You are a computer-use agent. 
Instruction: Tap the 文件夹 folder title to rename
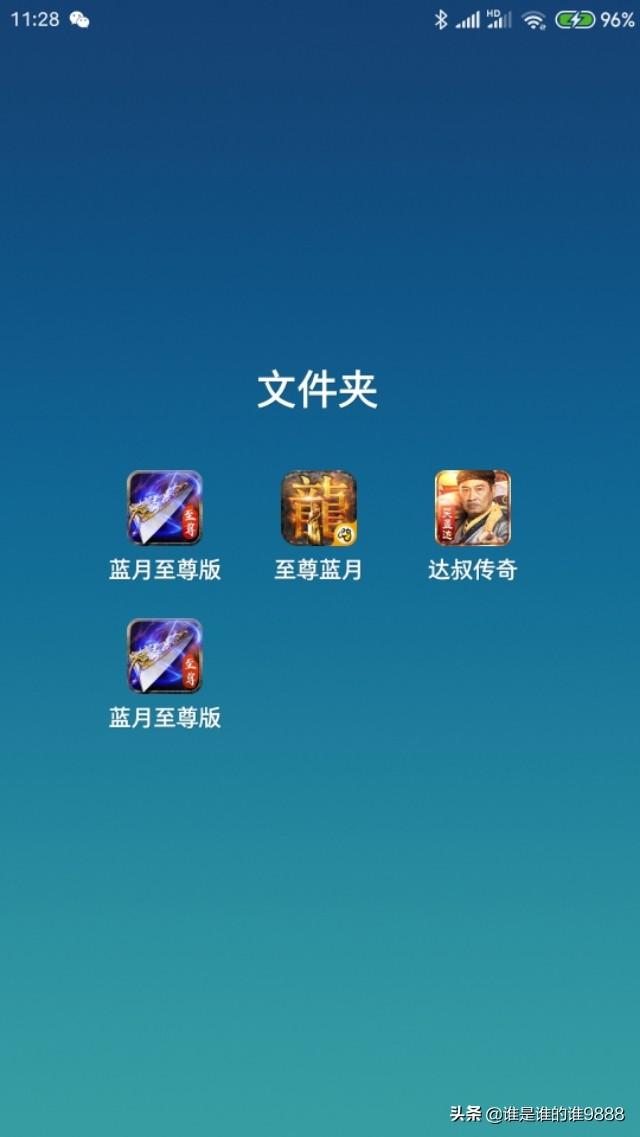pos(317,390)
